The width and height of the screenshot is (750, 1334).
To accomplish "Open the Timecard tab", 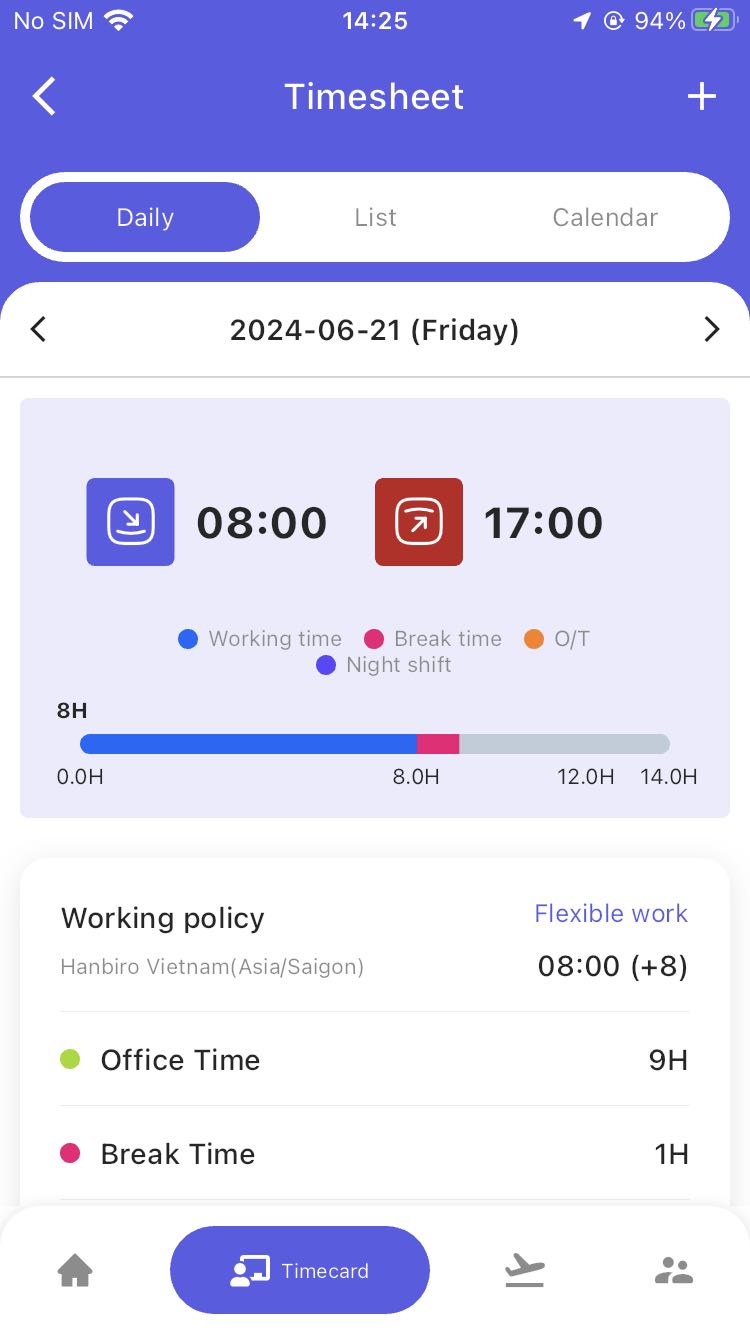I will (x=300, y=1270).
